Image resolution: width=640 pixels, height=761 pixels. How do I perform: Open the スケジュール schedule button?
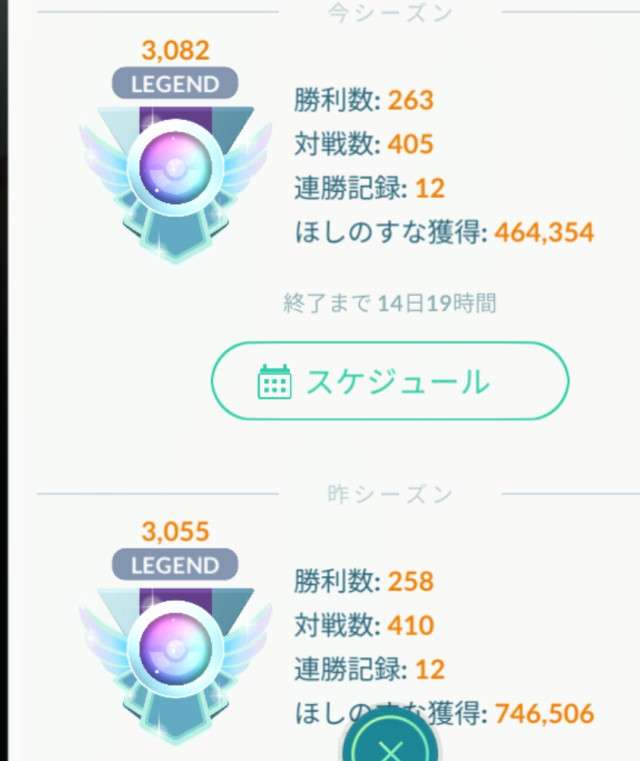(389, 381)
